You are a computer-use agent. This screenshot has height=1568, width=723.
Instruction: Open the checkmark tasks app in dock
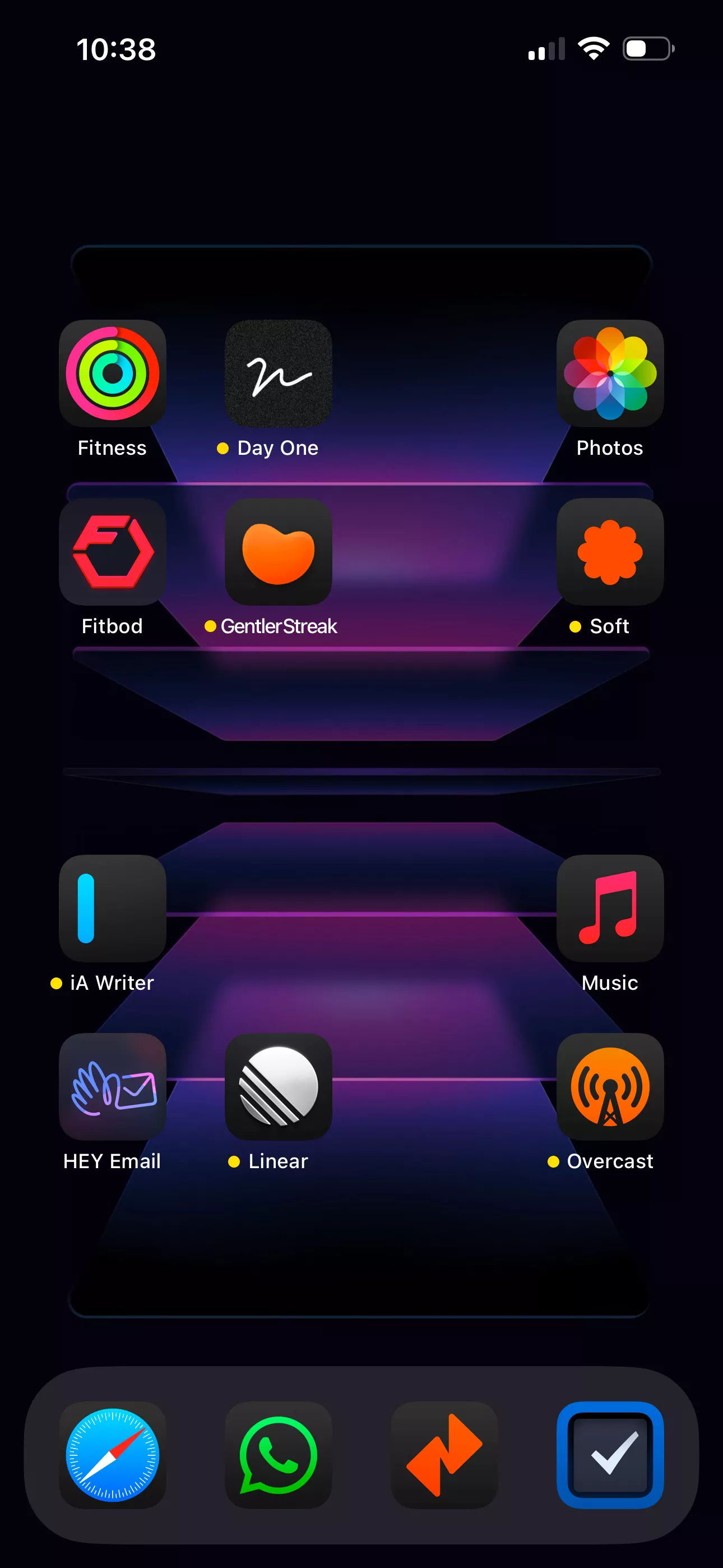coord(610,1455)
